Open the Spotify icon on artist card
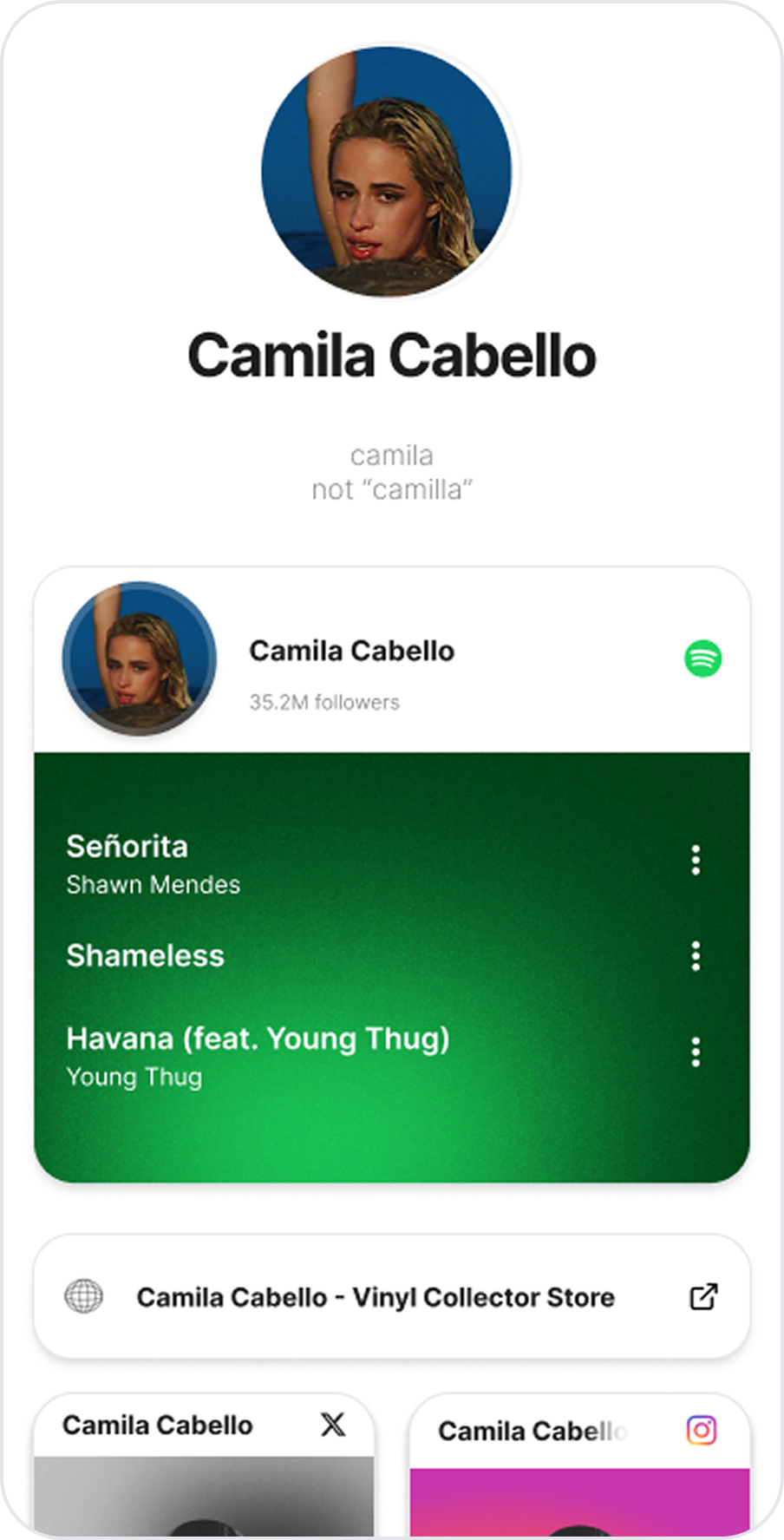784x1540 pixels. [702, 659]
